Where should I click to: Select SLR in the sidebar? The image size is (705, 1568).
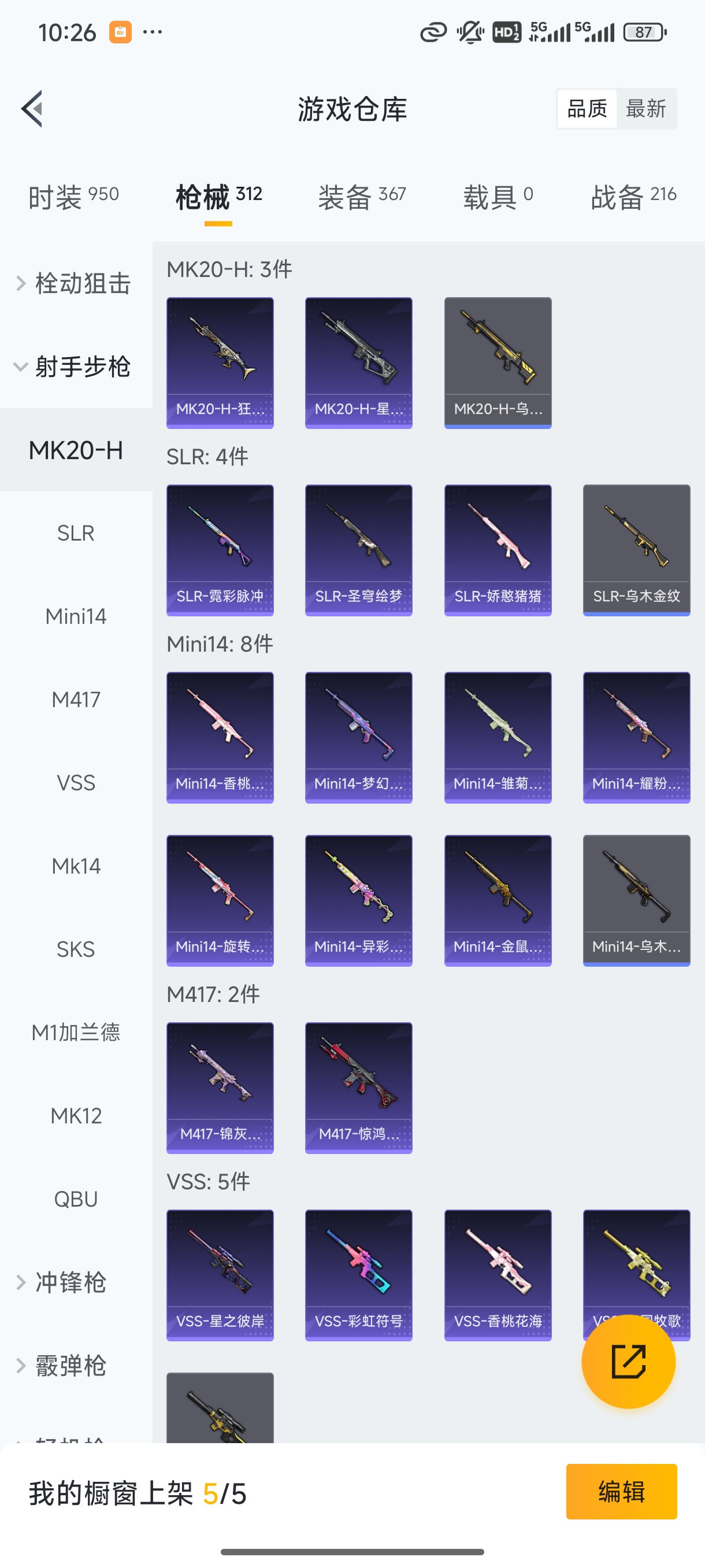click(76, 533)
